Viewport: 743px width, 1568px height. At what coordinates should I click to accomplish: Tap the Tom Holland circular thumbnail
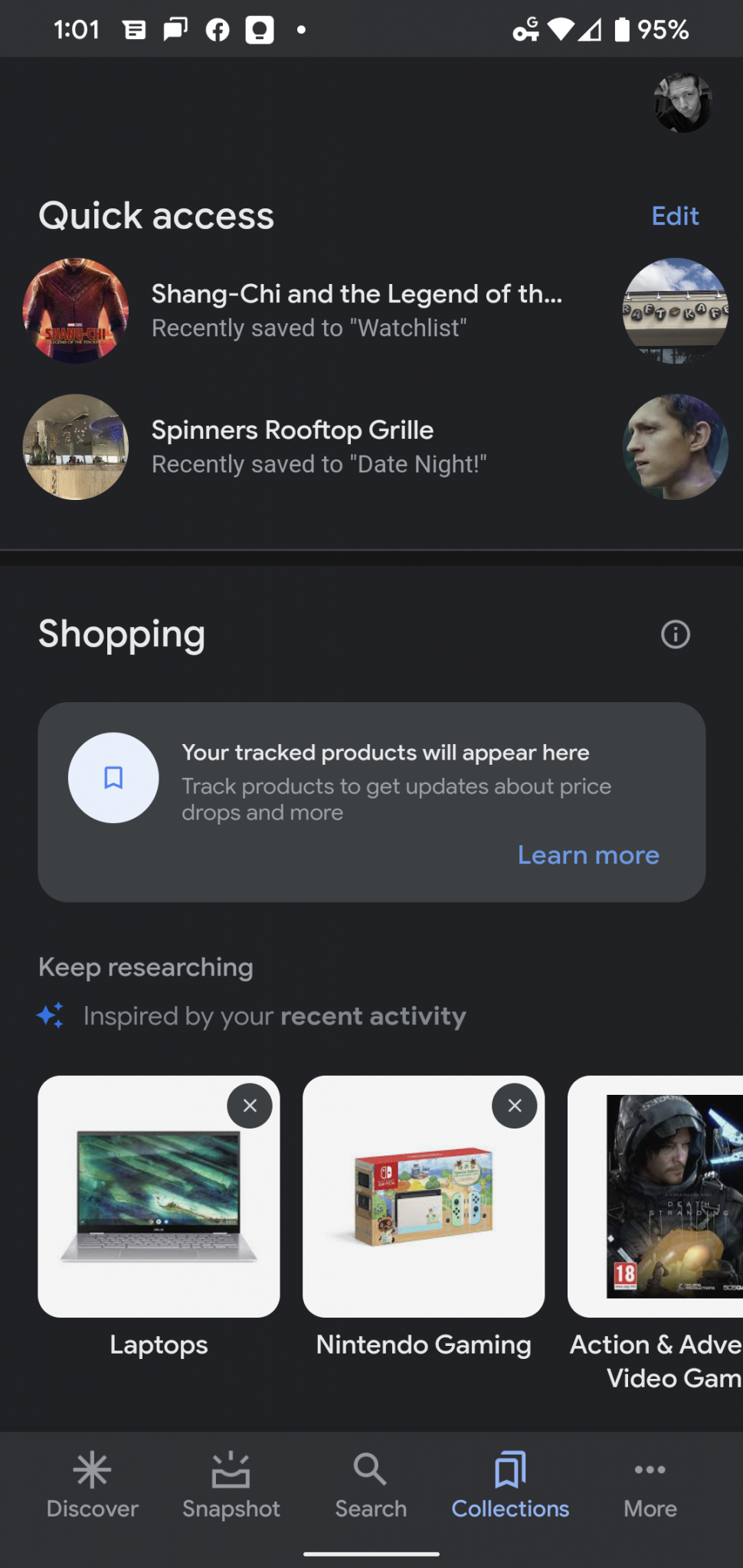(x=675, y=446)
